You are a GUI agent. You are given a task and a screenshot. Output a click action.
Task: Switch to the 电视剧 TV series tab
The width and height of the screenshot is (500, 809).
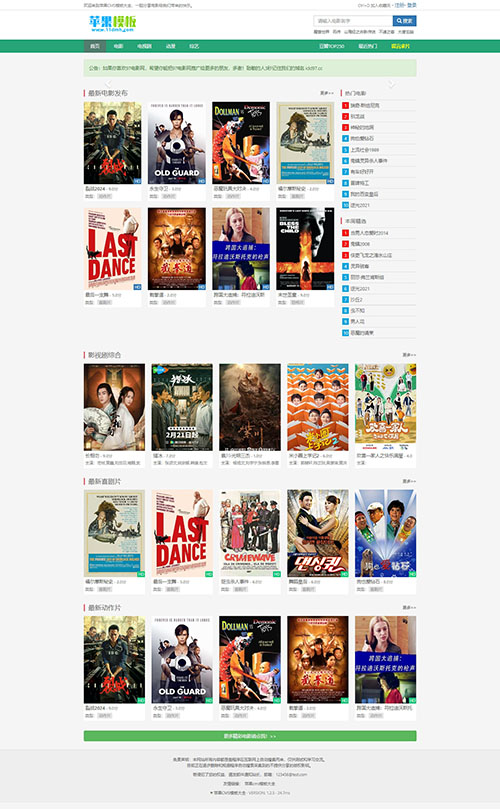[144, 46]
